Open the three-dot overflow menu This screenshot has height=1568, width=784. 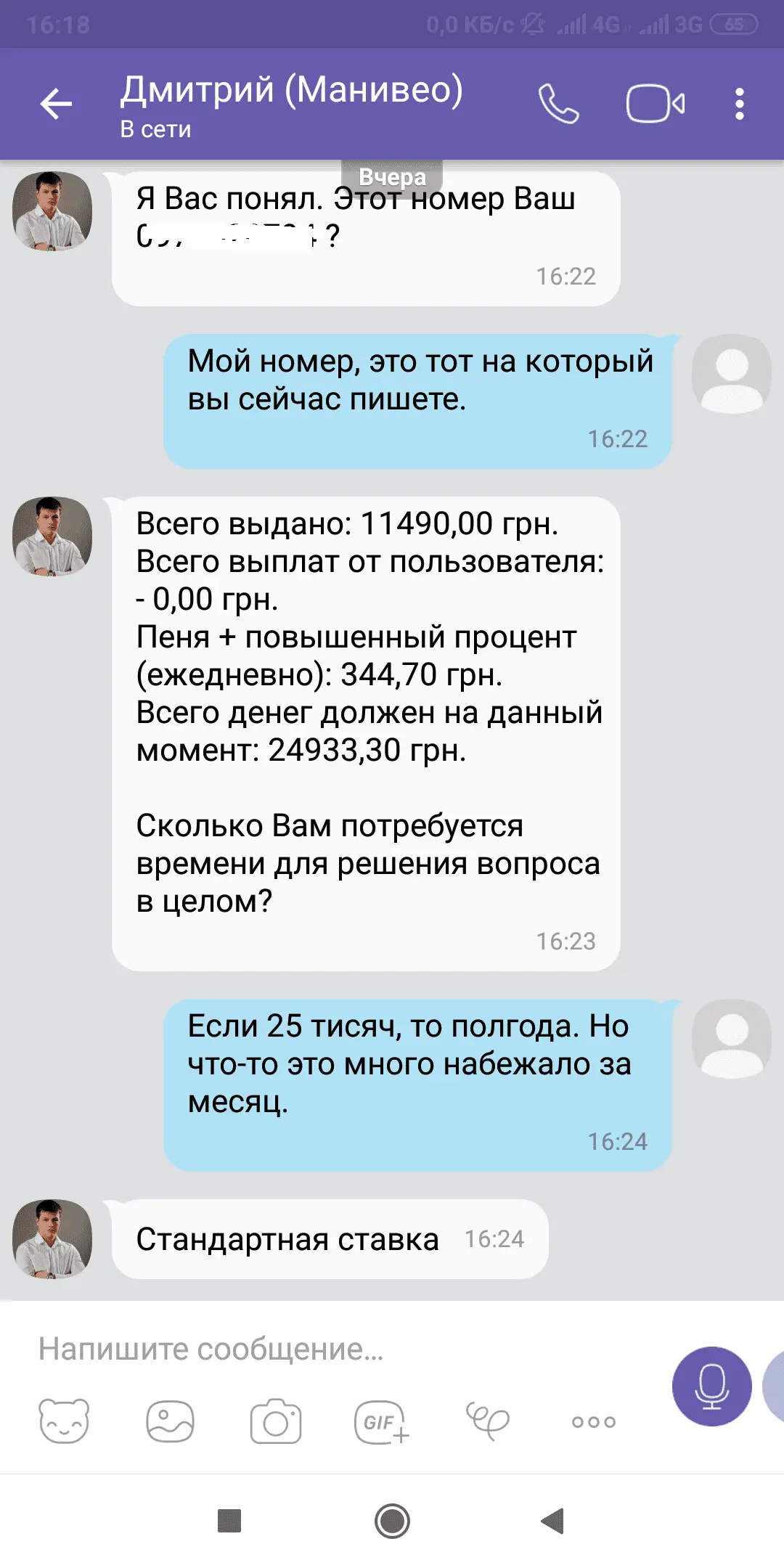click(739, 104)
